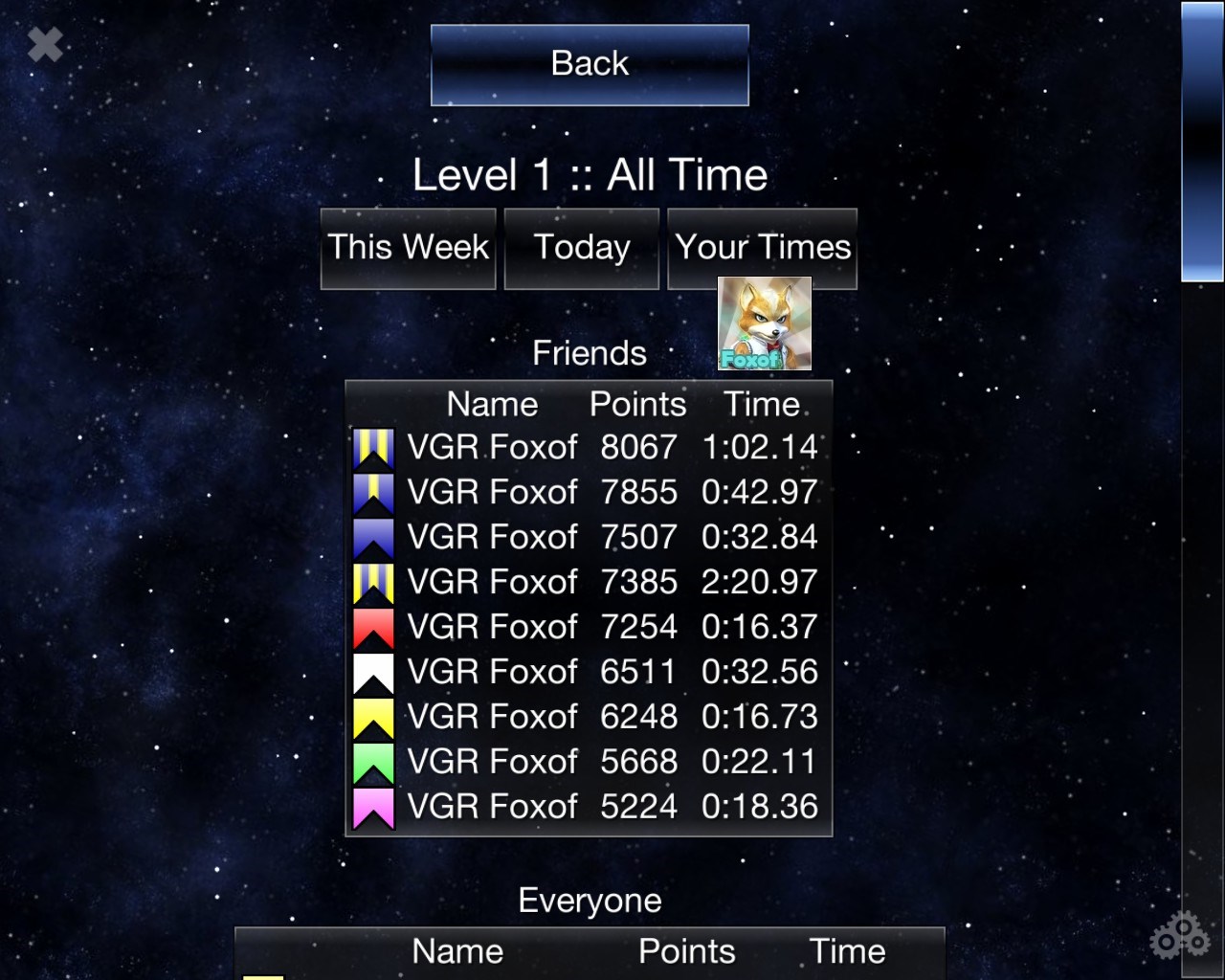This screenshot has width=1225, height=980.
Task: View Your Times tab
Action: tap(763, 248)
